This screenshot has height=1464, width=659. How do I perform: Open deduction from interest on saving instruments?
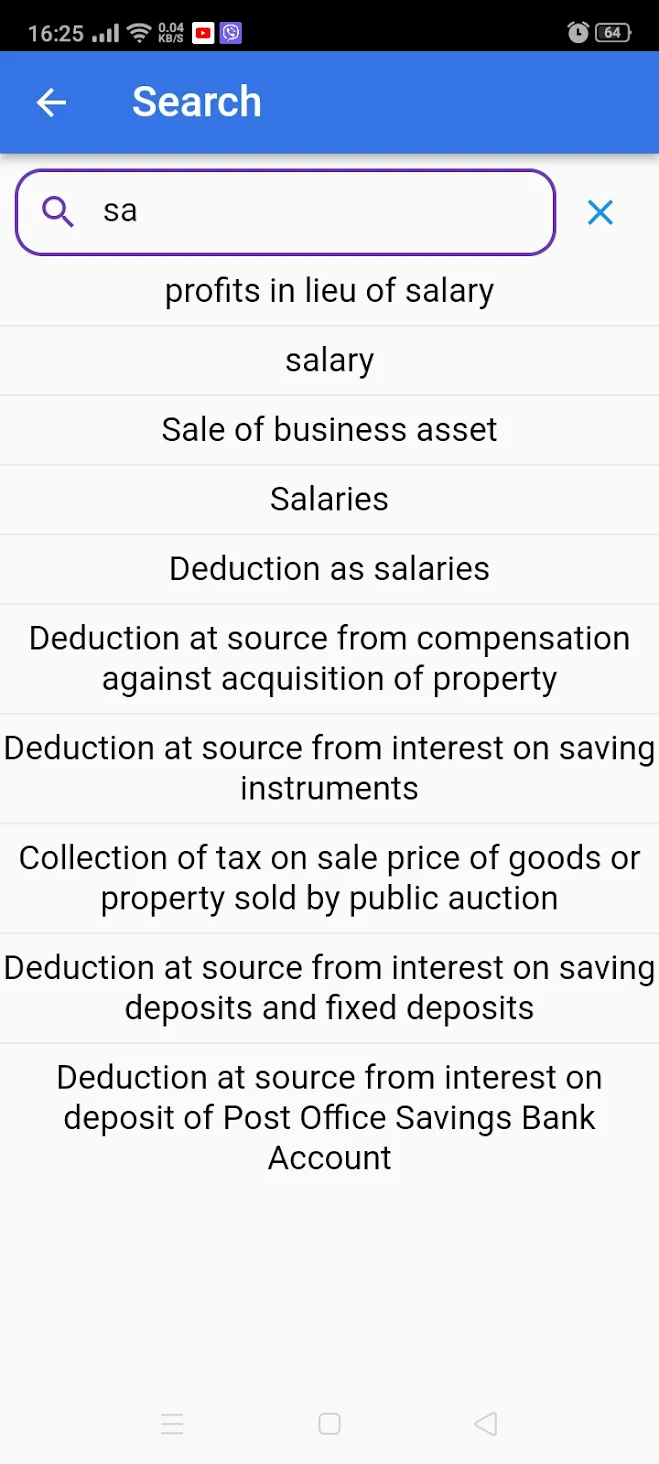tap(329, 768)
